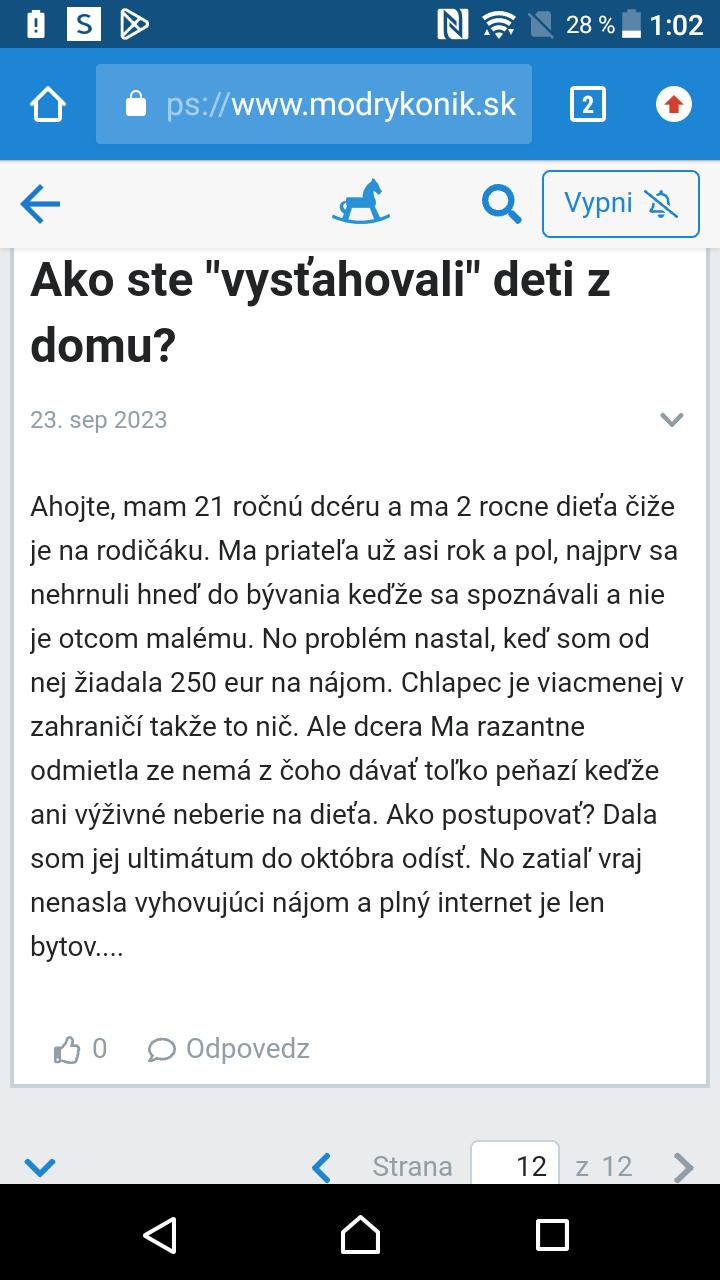Tap Vypni to mute thread notifications
The image size is (720, 1280).
(x=620, y=204)
